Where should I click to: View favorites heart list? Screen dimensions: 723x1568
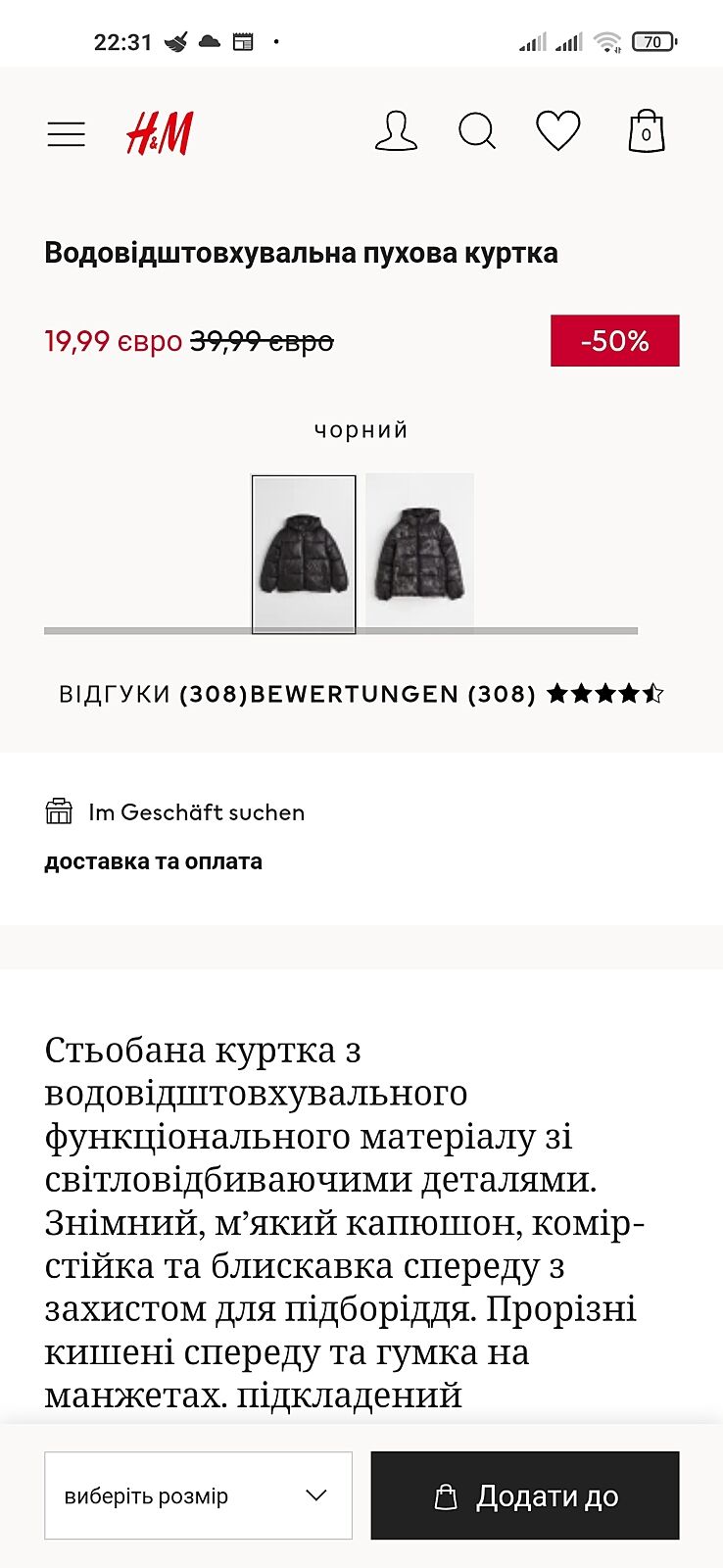[x=558, y=131]
